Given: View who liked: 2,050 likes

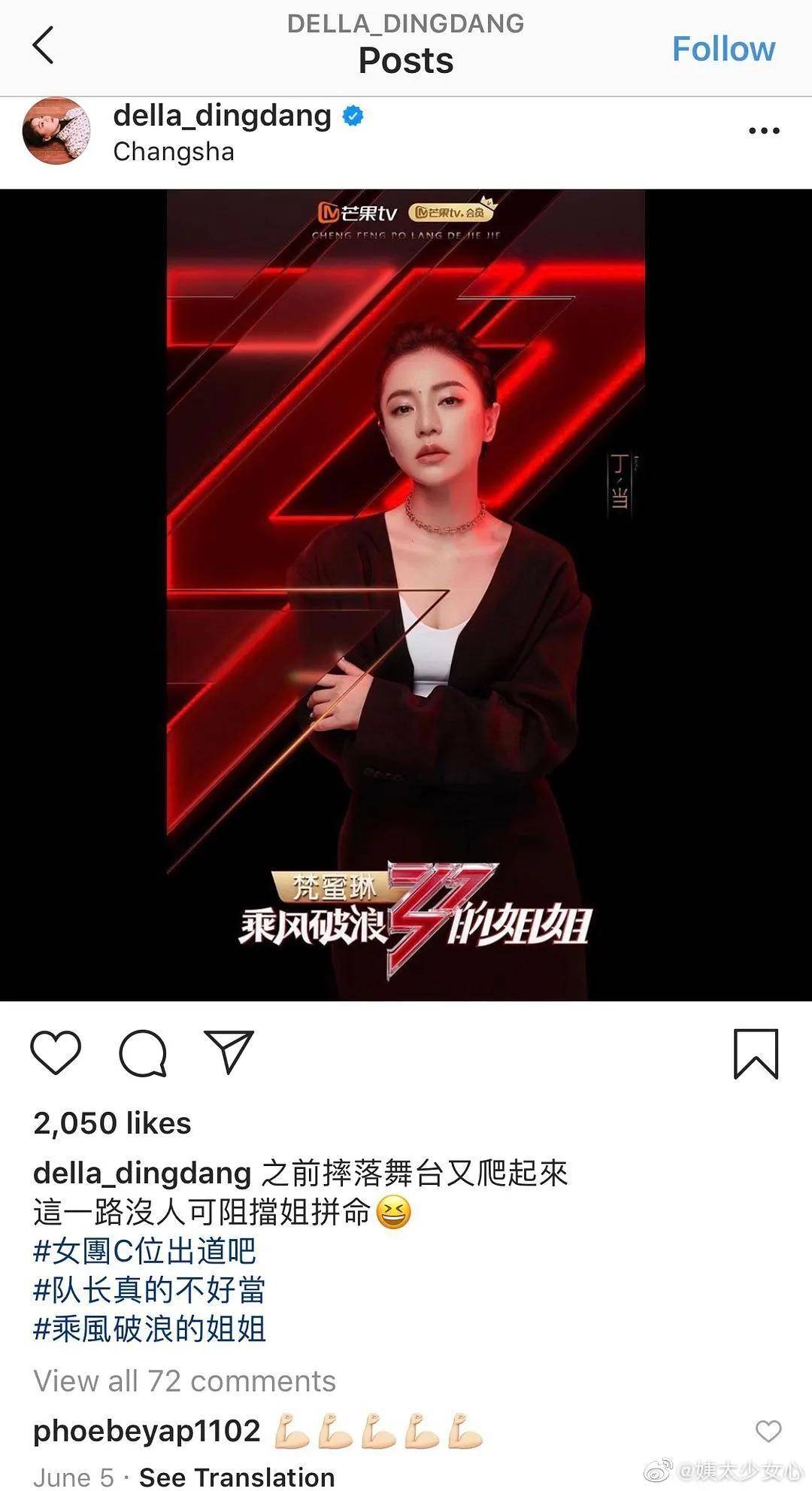Looking at the screenshot, I should 113,1123.
